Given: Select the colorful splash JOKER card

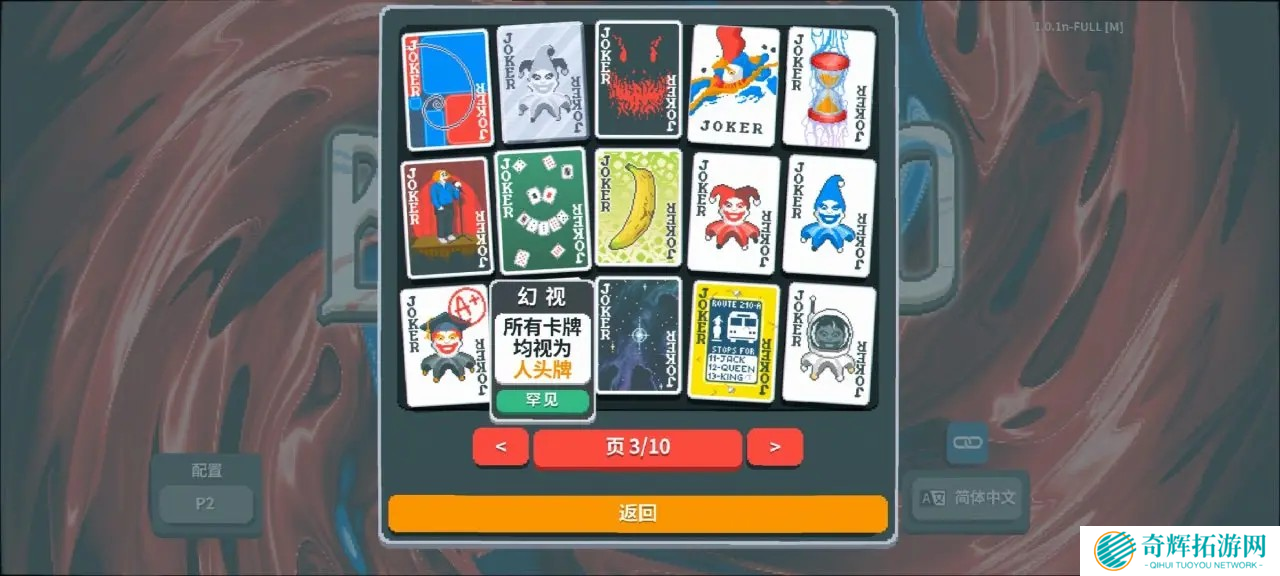Looking at the screenshot, I should coord(733,84).
